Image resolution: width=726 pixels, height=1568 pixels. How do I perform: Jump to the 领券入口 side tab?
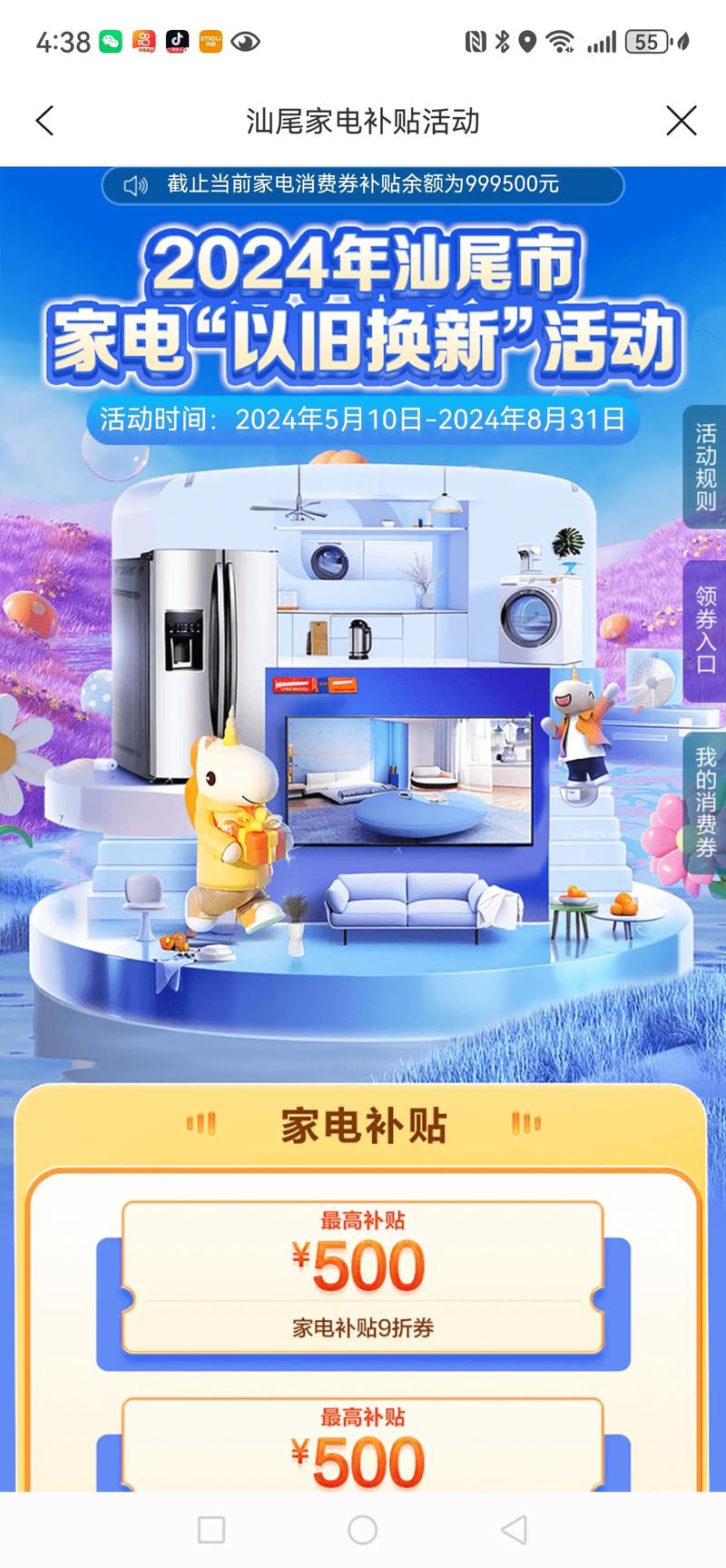point(705,630)
